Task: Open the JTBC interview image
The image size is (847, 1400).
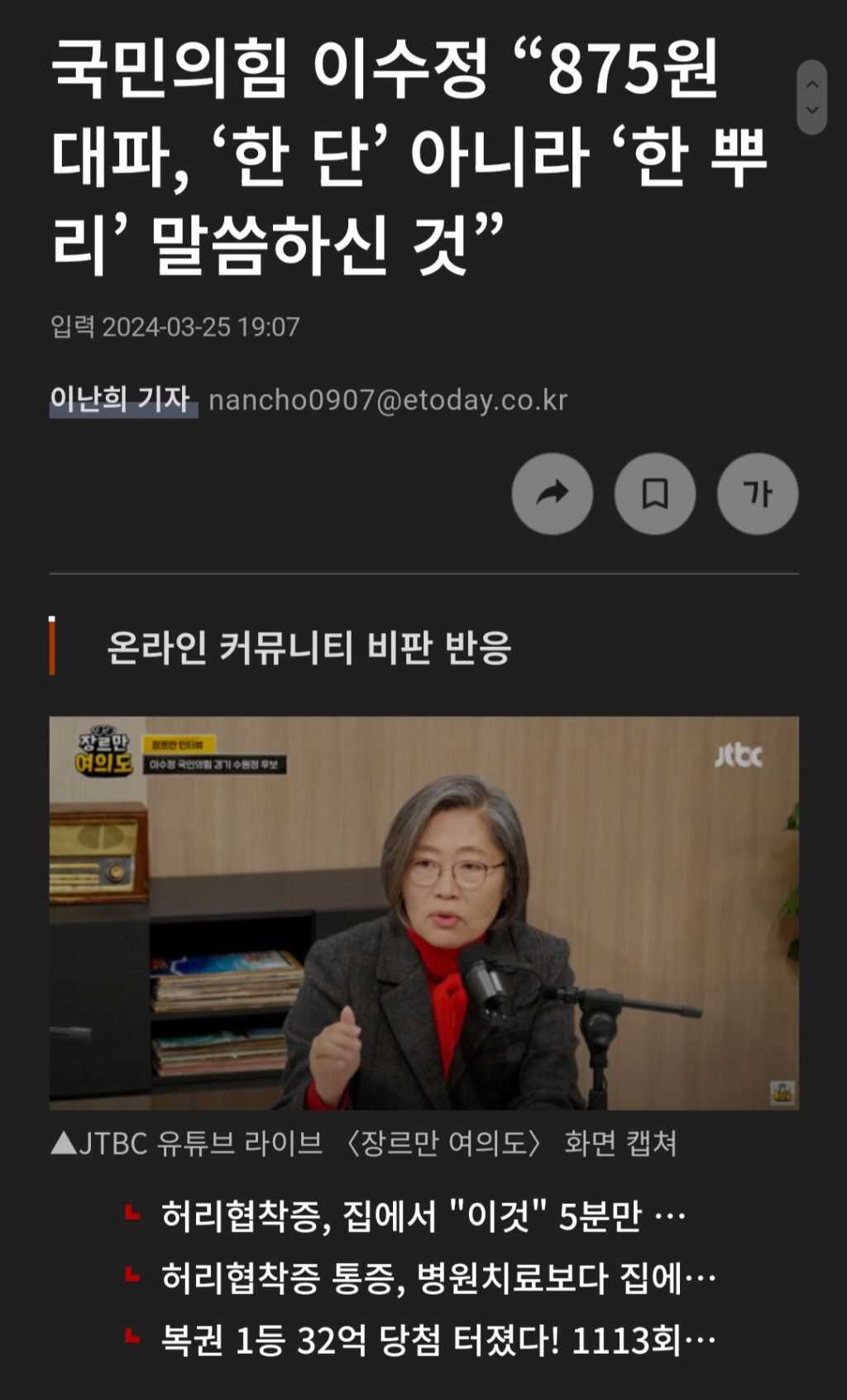Action: 423,913
